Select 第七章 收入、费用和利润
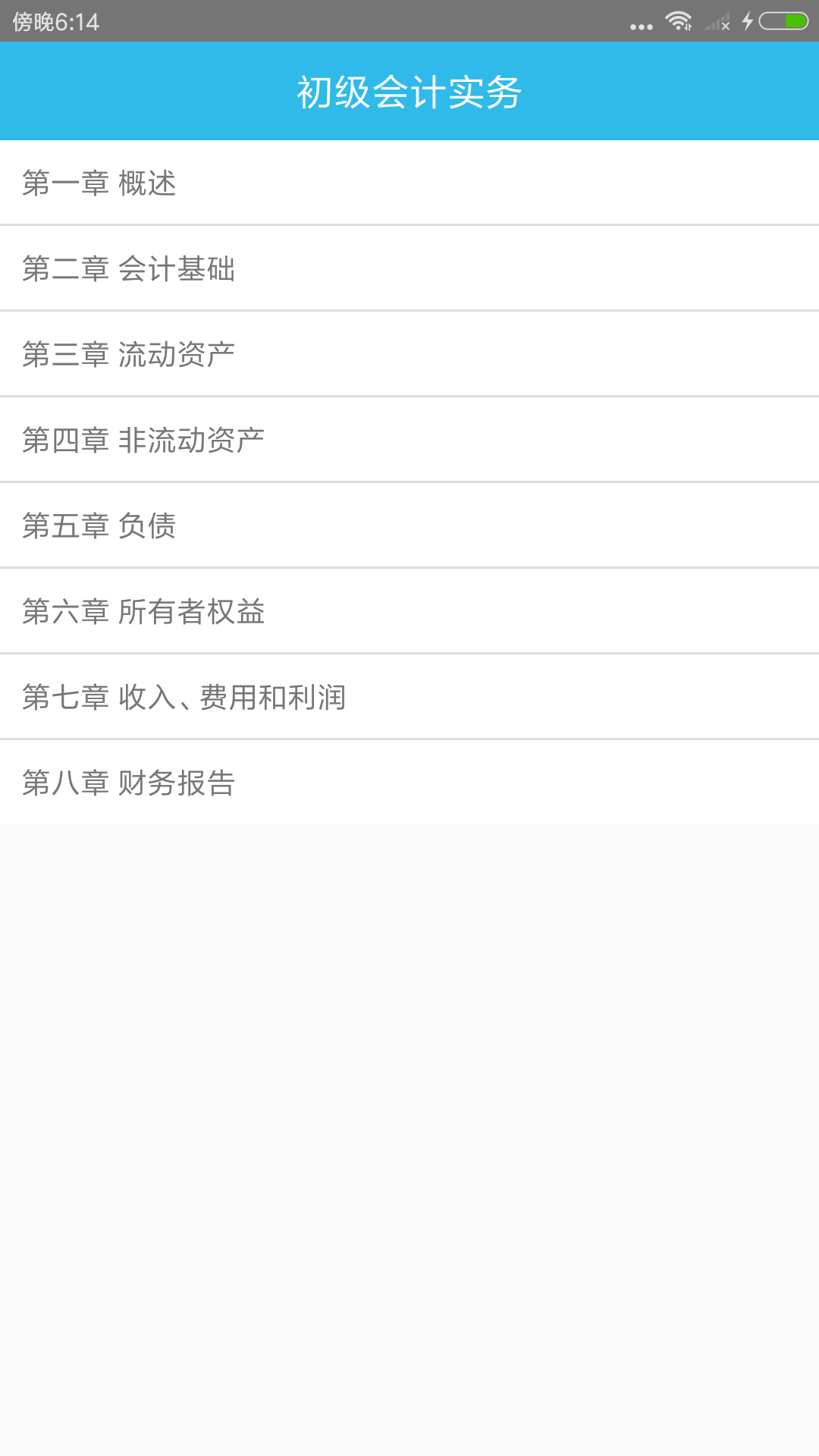The image size is (819, 1456). (x=409, y=698)
